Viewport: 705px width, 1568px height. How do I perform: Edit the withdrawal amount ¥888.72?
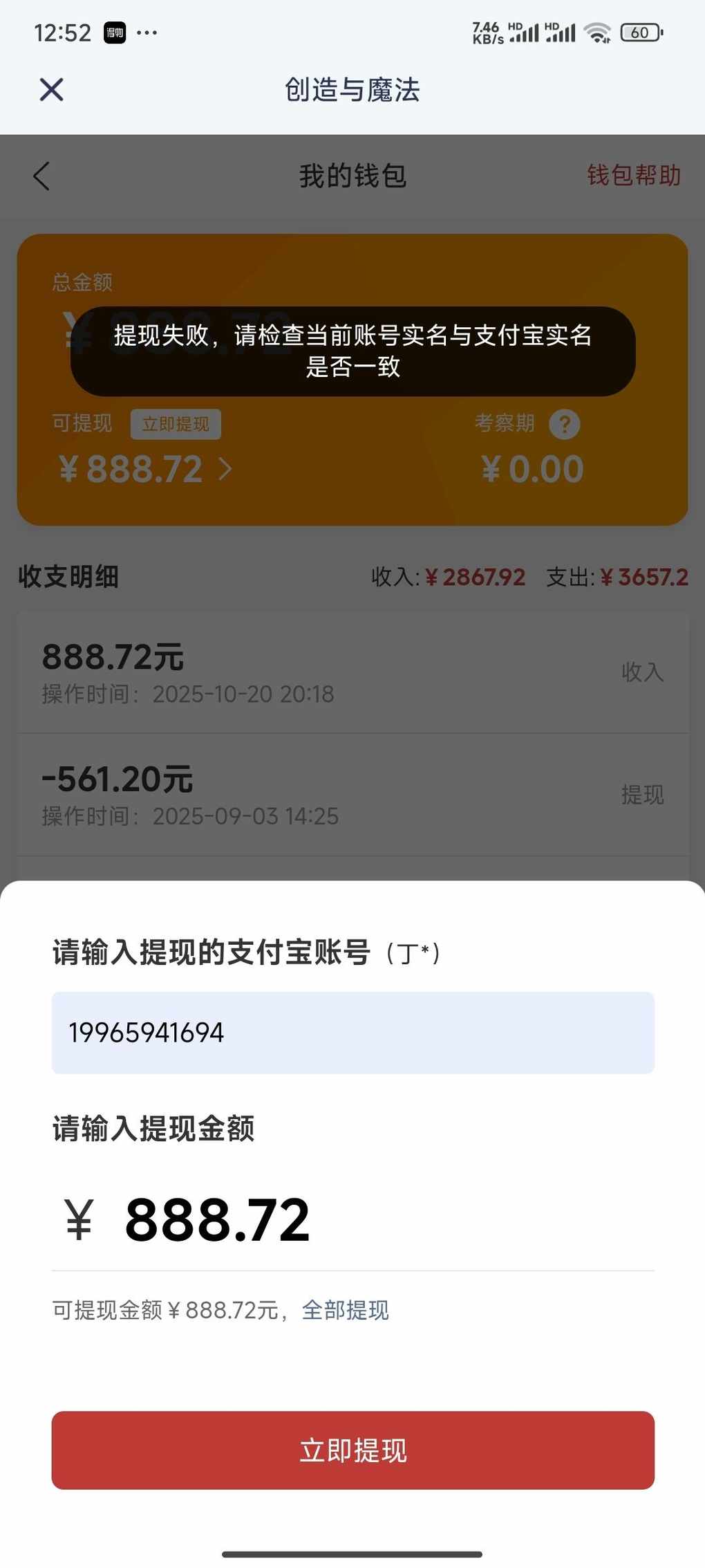tap(217, 1221)
